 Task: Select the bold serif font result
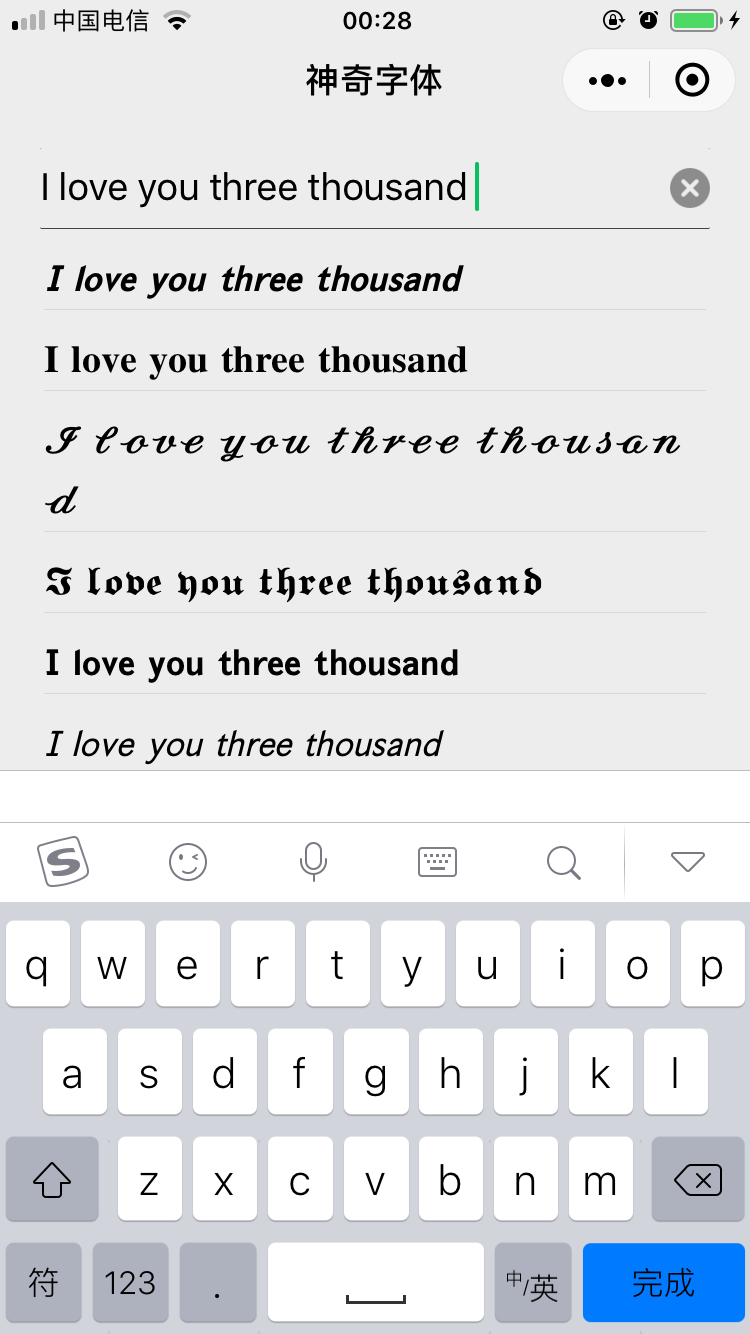click(x=256, y=360)
